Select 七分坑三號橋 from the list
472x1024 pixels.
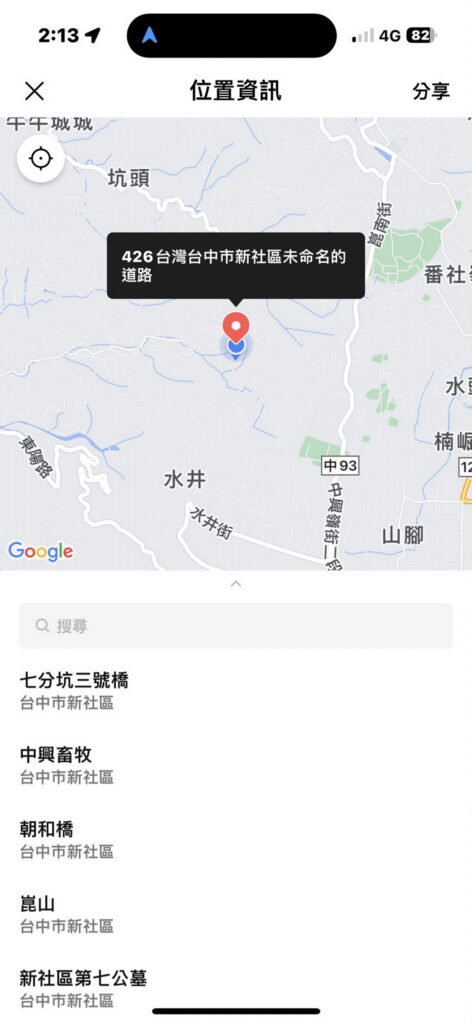coord(236,691)
